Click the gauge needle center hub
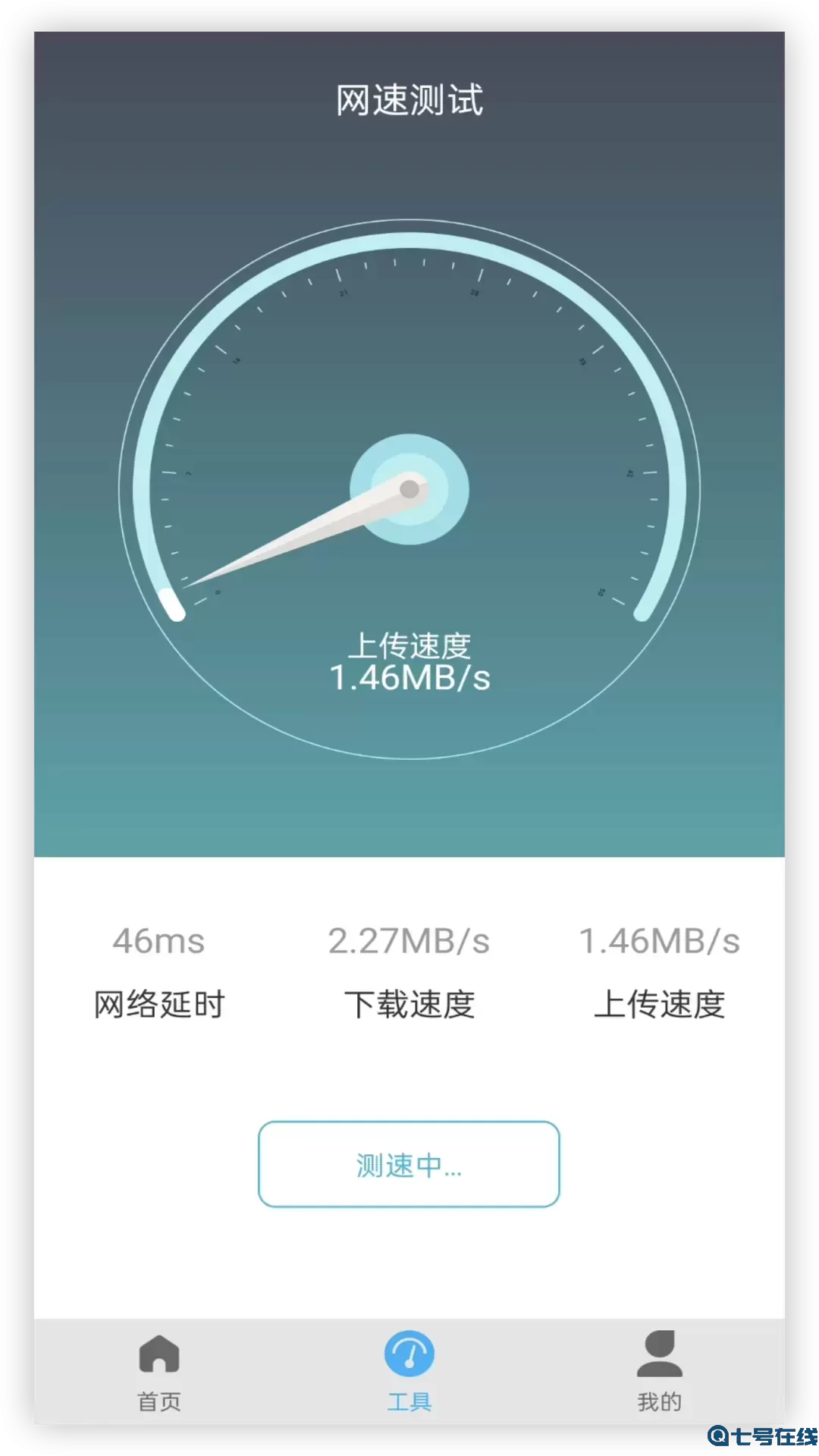Viewport: 819px width, 1456px height. [x=409, y=490]
